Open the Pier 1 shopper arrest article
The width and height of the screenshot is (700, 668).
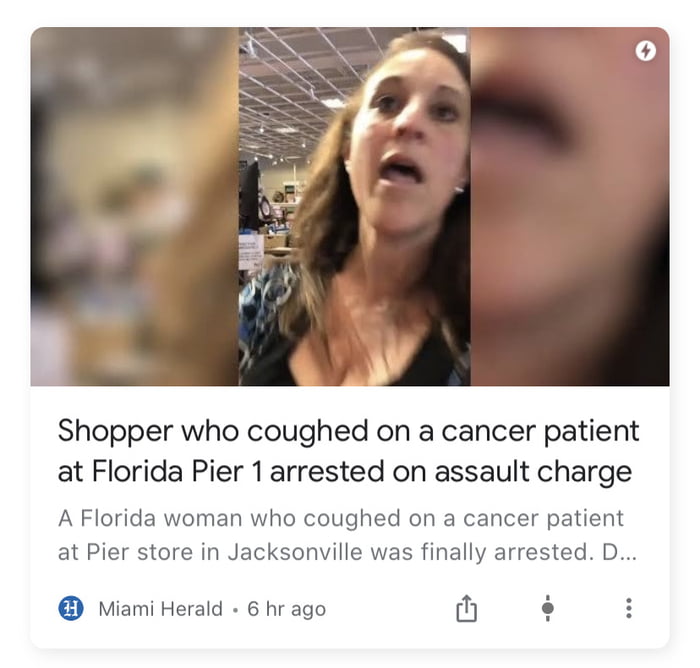[348, 450]
